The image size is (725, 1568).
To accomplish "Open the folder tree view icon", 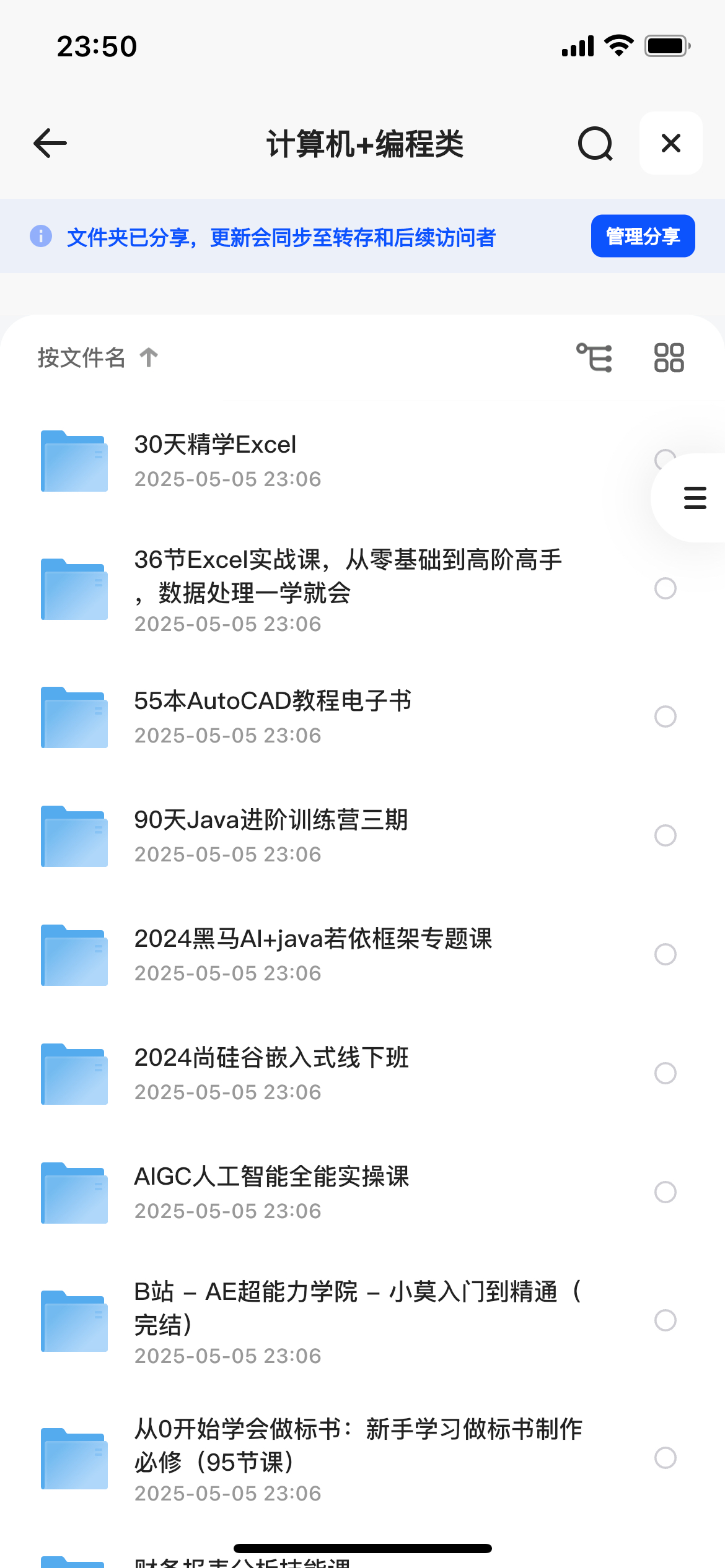I will (x=594, y=357).
